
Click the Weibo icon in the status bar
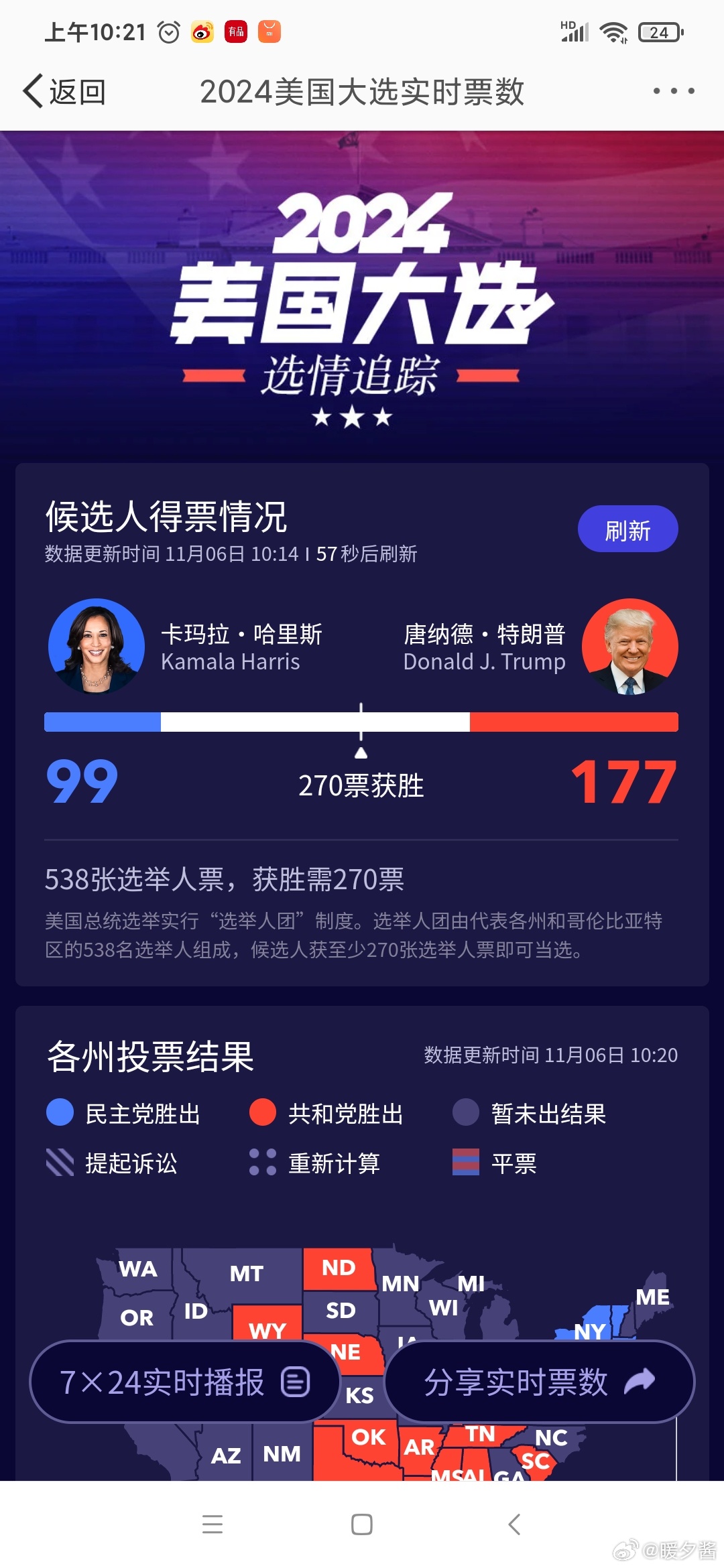tap(202, 31)
